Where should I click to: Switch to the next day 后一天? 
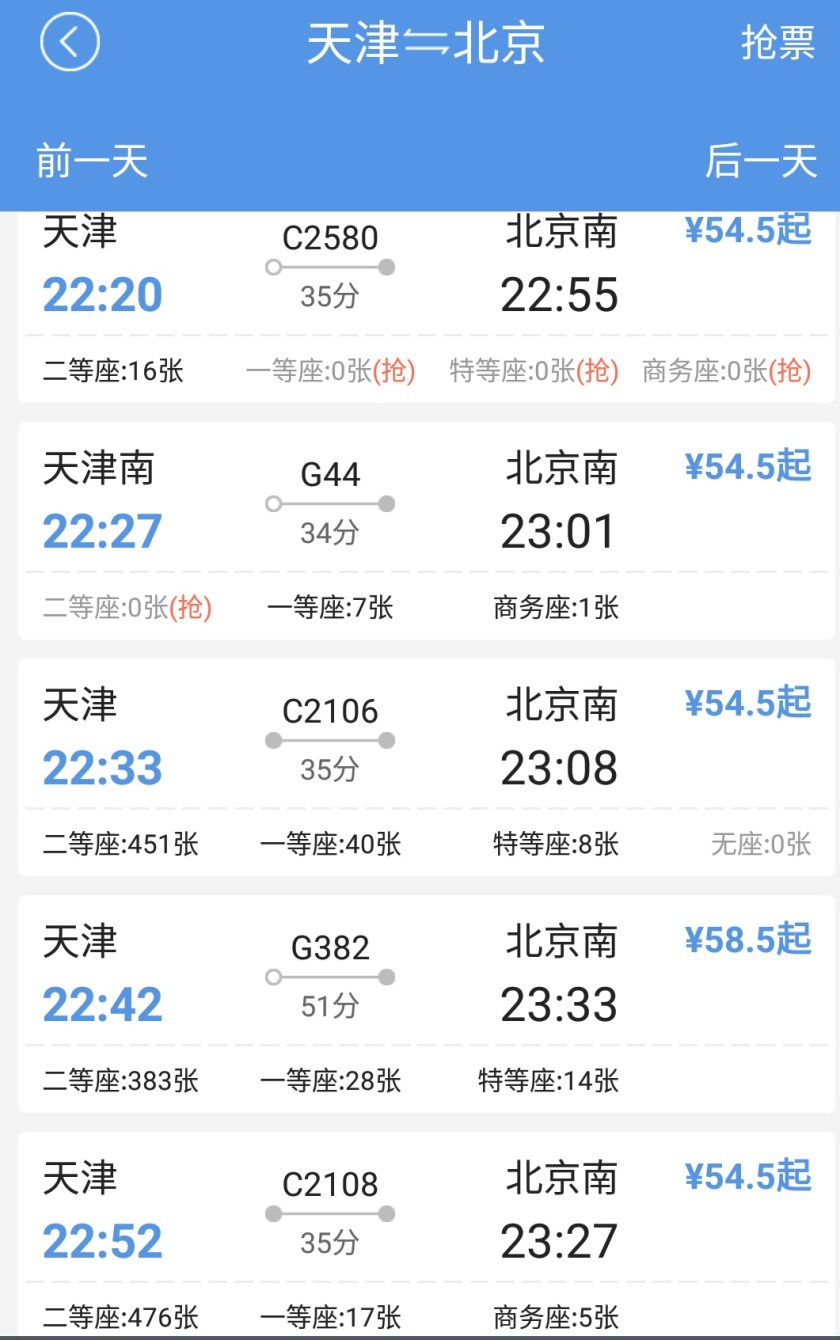(761, 161)
